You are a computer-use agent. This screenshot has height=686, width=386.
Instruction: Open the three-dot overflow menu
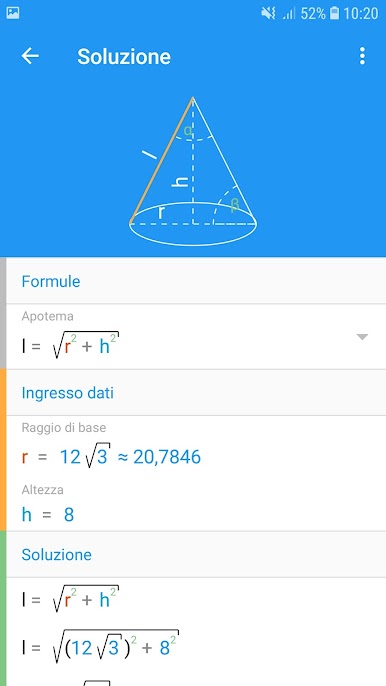click(x=362, y=56)
